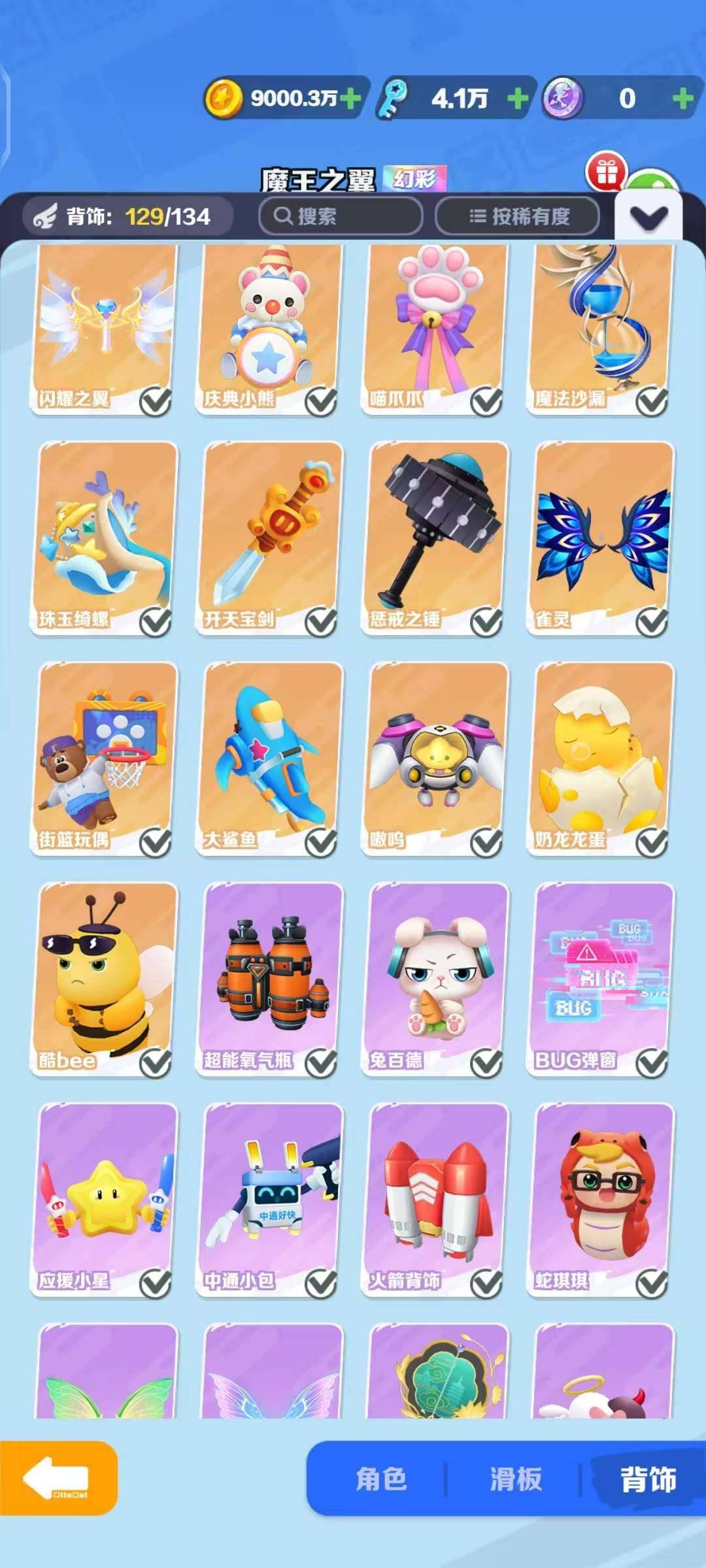Select the BUG弹窗 card
The image size is (706, 1568).
click(x=601, y=980)
